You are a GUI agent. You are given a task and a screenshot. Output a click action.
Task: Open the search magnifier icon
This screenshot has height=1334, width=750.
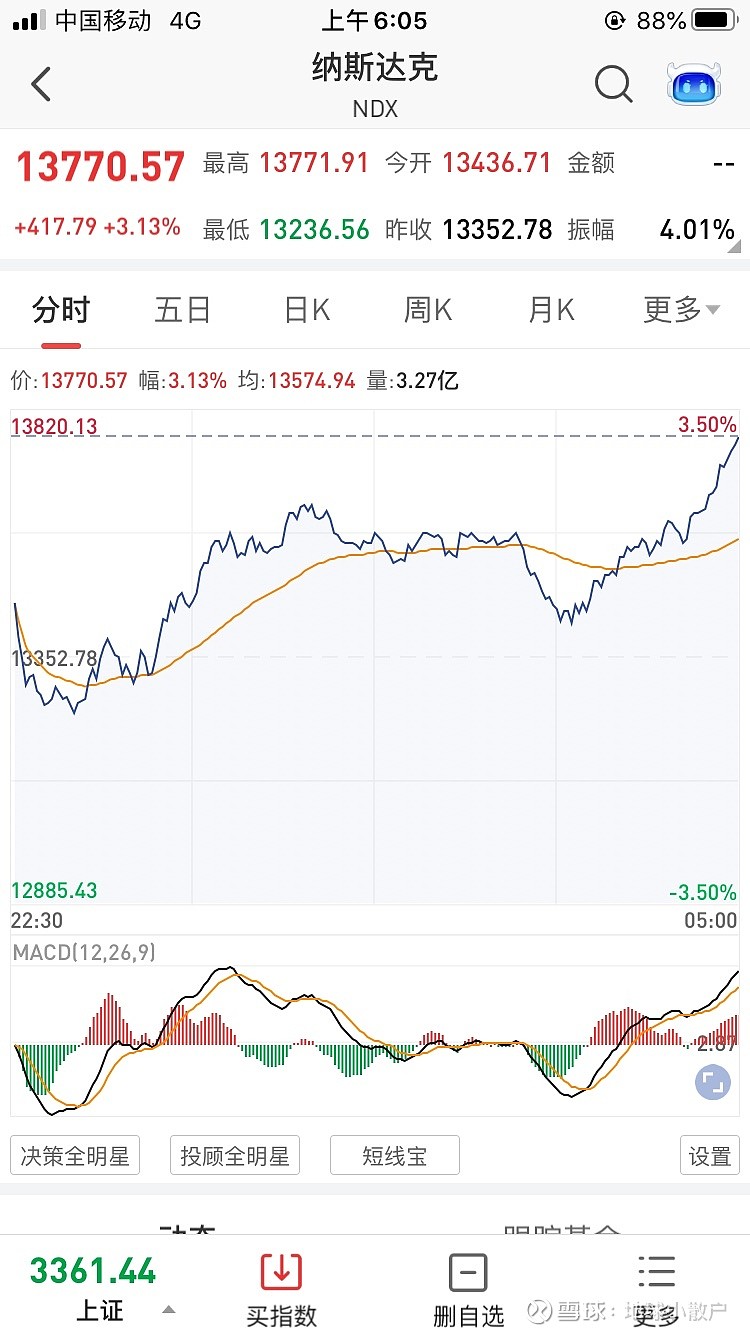coord(614,85)
